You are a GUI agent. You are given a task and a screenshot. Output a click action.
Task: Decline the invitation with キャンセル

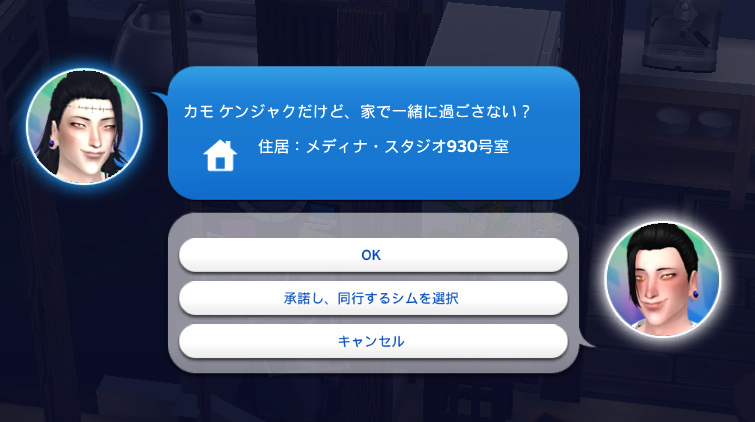pos(372,341)
